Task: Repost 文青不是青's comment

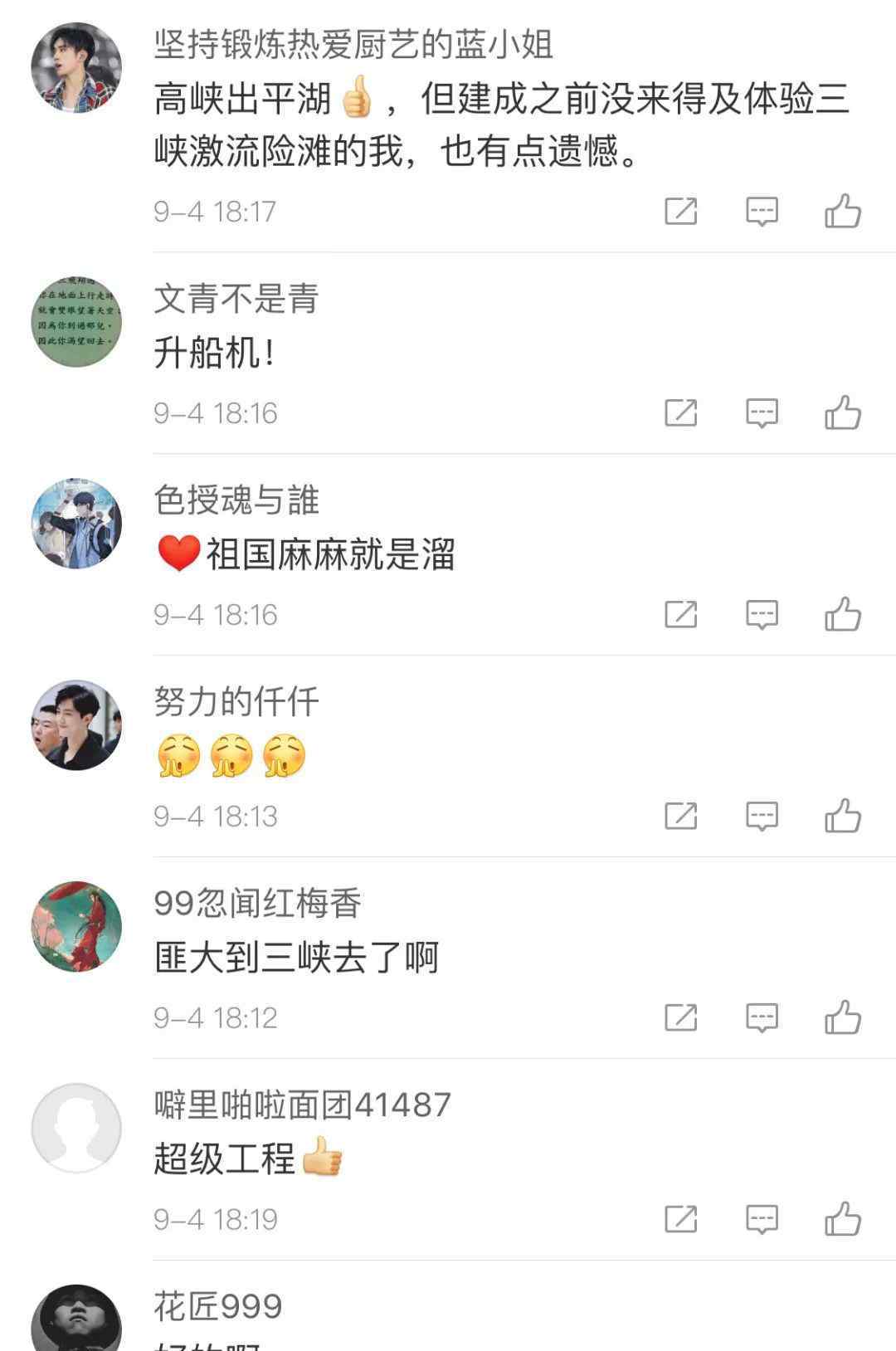Action: coord(680,413)
